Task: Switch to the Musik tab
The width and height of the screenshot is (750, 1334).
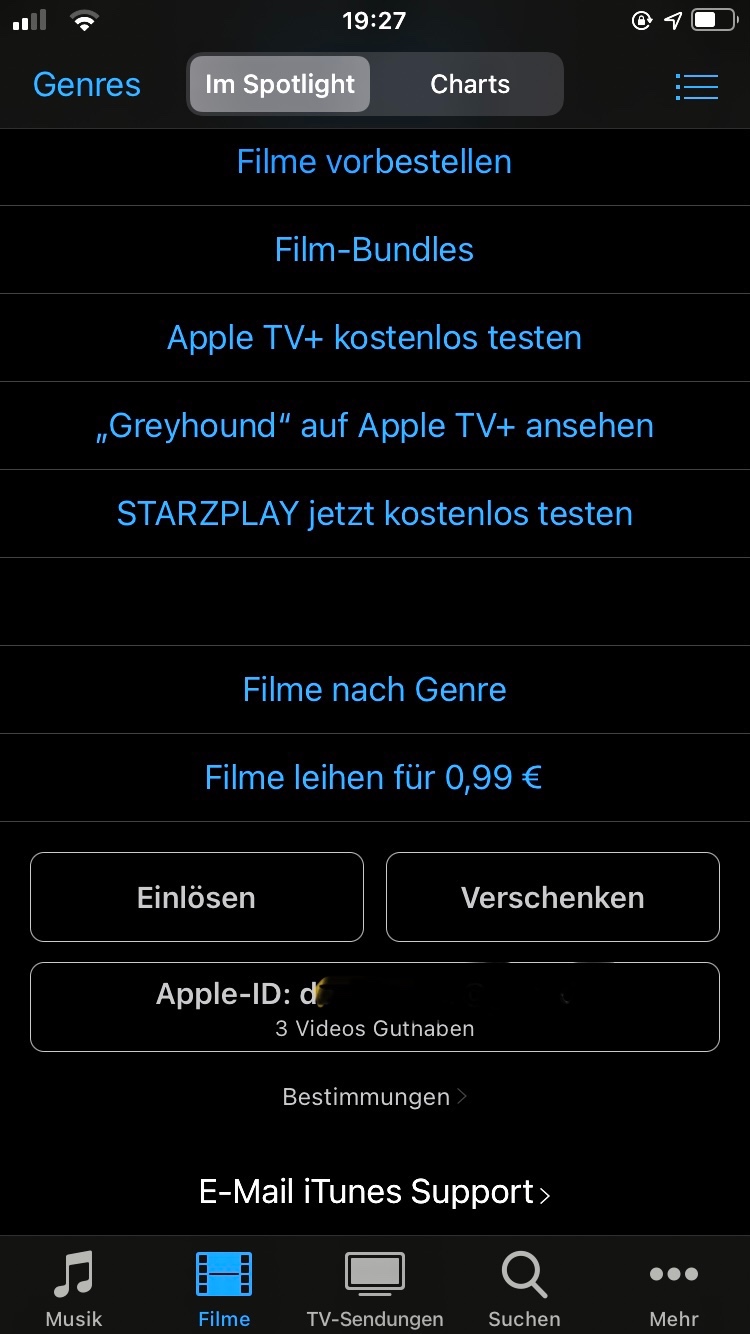Action: coord(74,1288)
